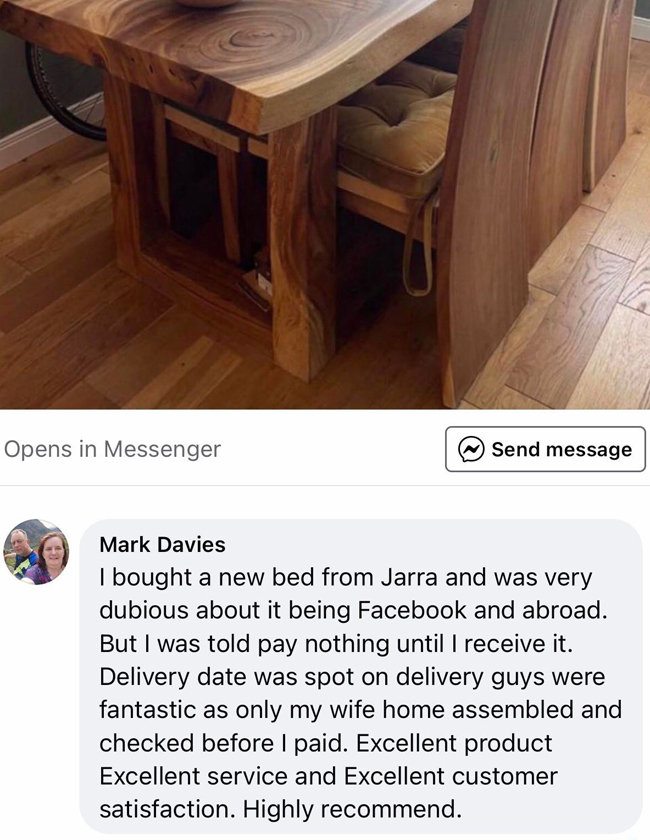This screenshot has height=840, width=650.
Task: Open Mark Davies' profile via name
Action: click(162, 545)
